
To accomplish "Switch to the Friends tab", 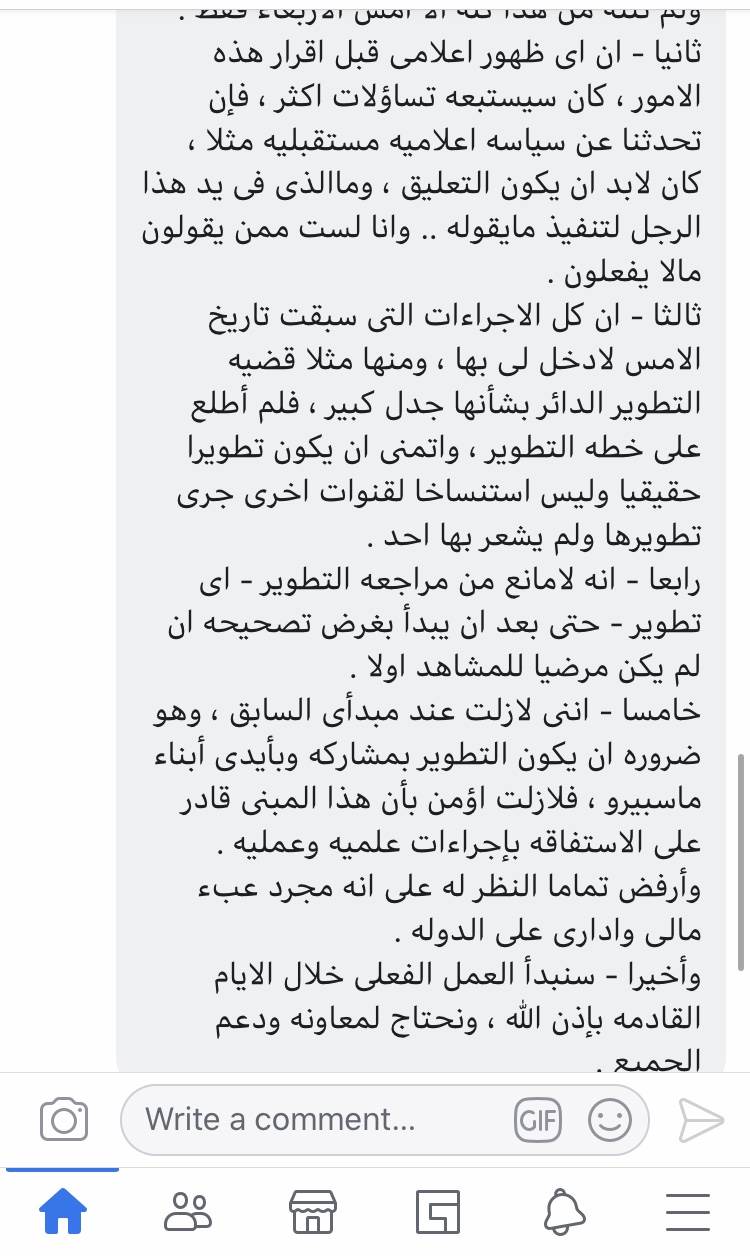I will (187, 1213).
